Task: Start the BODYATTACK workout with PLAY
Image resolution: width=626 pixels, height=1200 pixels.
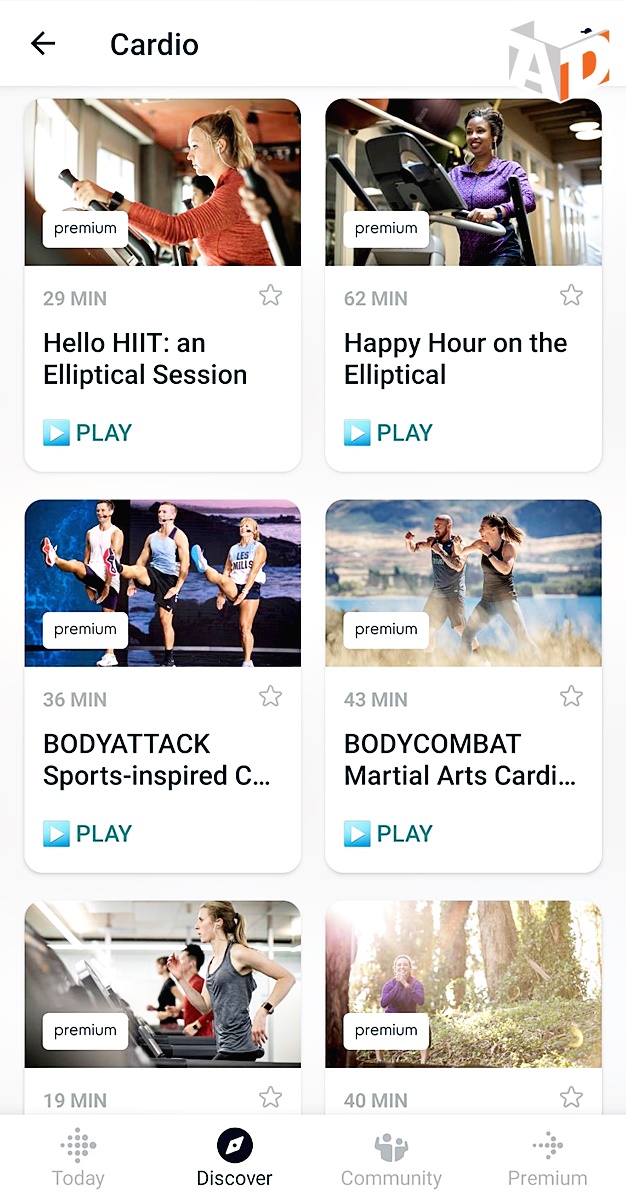Action: 88,834
